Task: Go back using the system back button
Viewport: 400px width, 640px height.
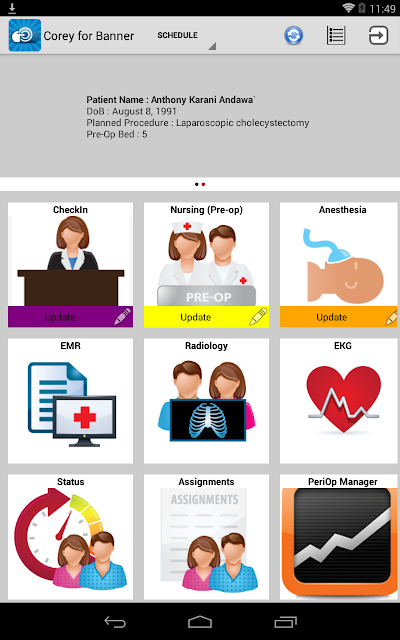Action: [x=115, y=622]
